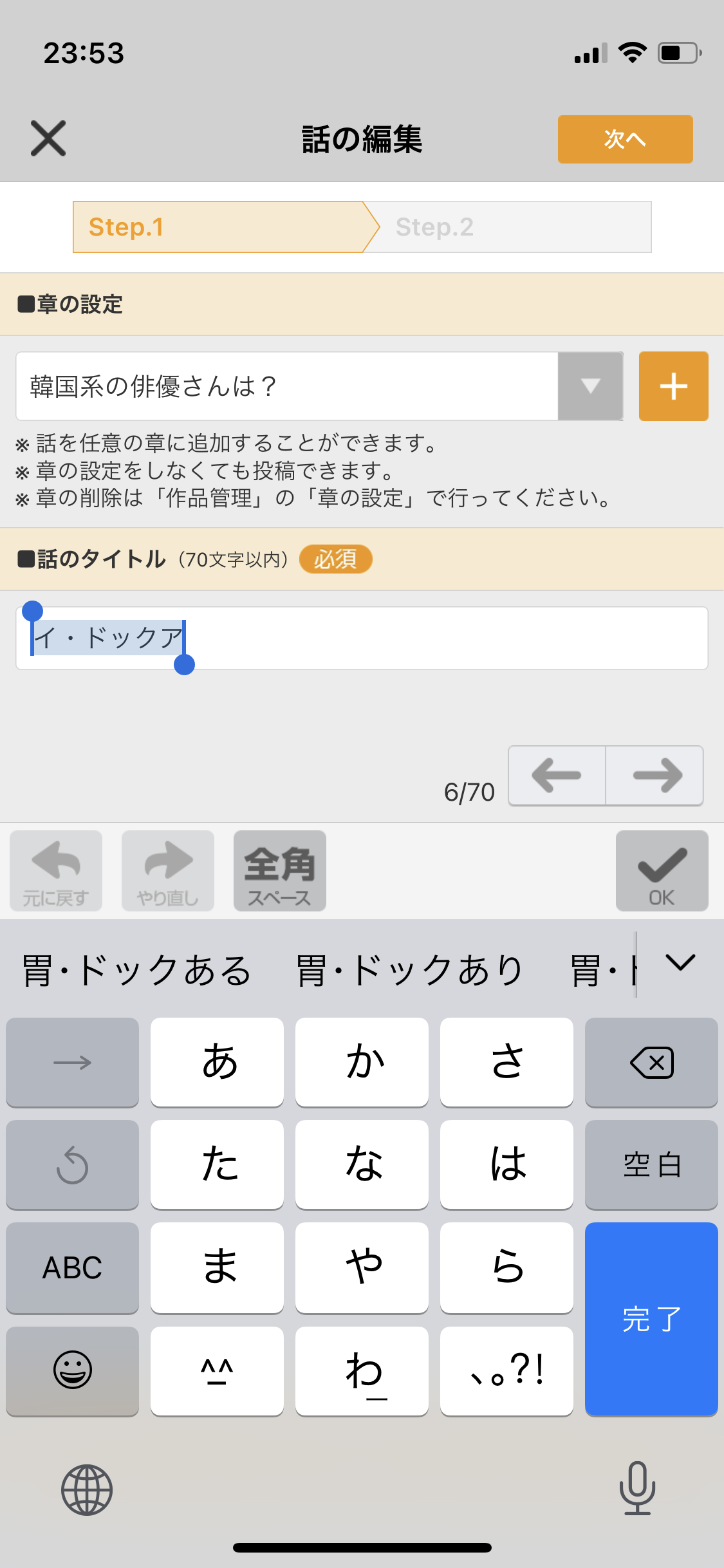Redo with やり直し button
724x1568 pixels.
point(168,870)
